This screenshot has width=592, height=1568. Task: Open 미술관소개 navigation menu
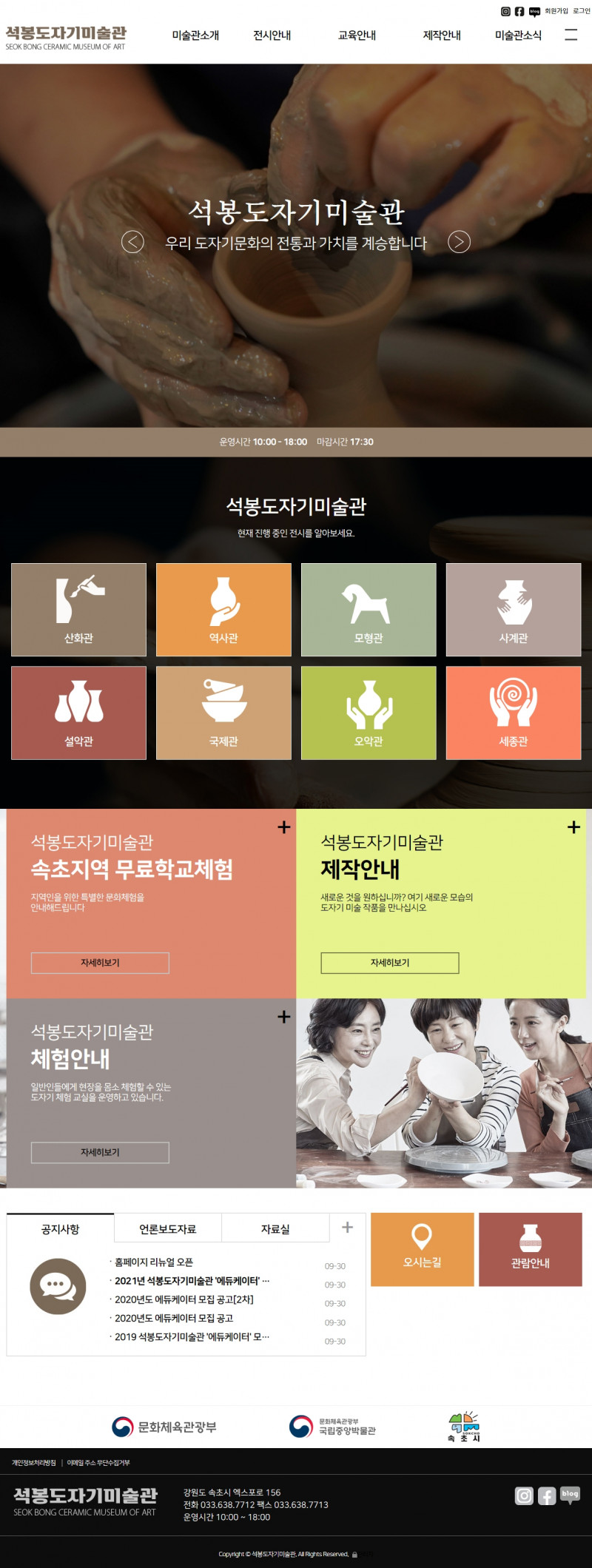tap(195, 35)
